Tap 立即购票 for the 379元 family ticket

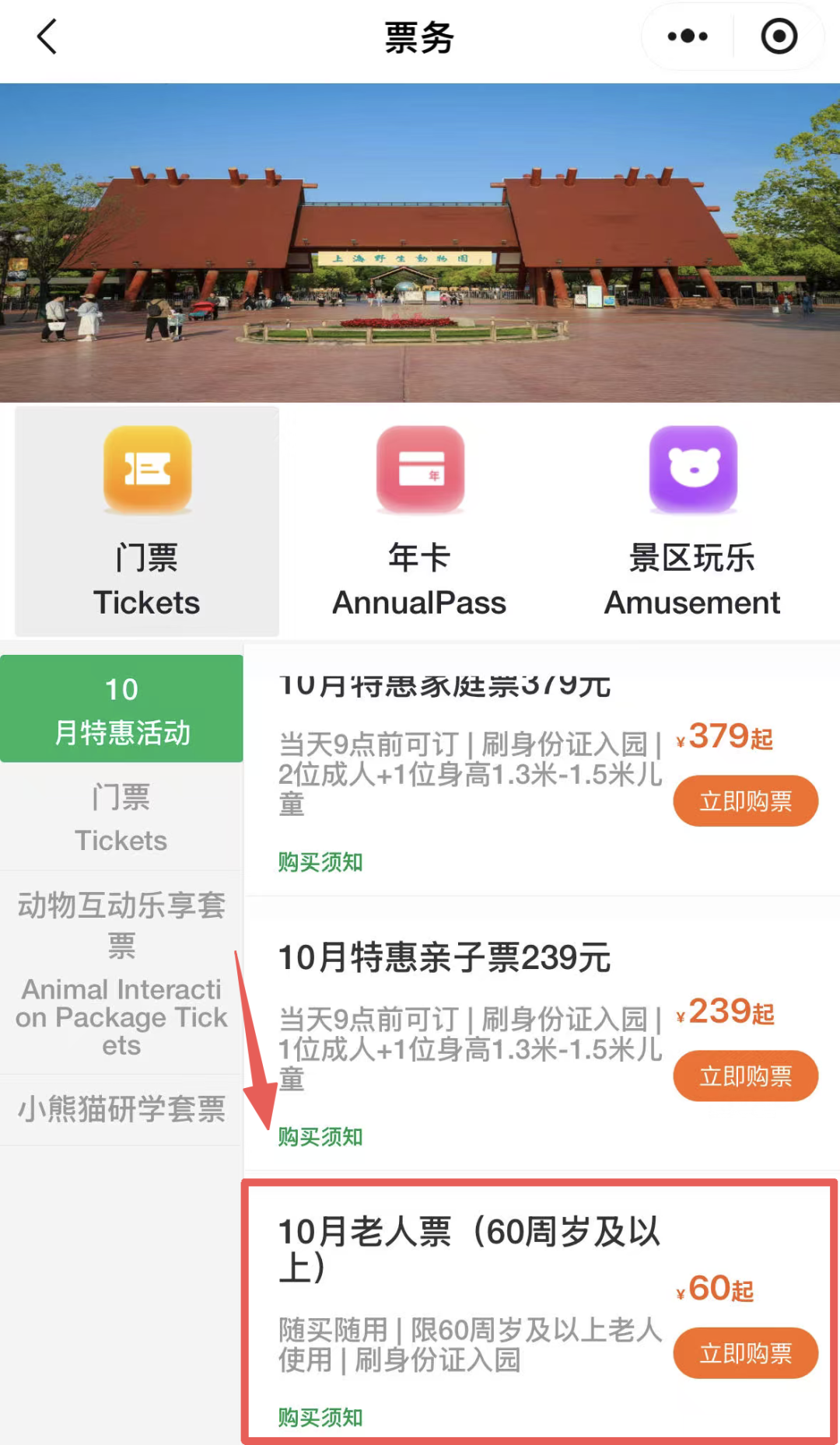745,801
